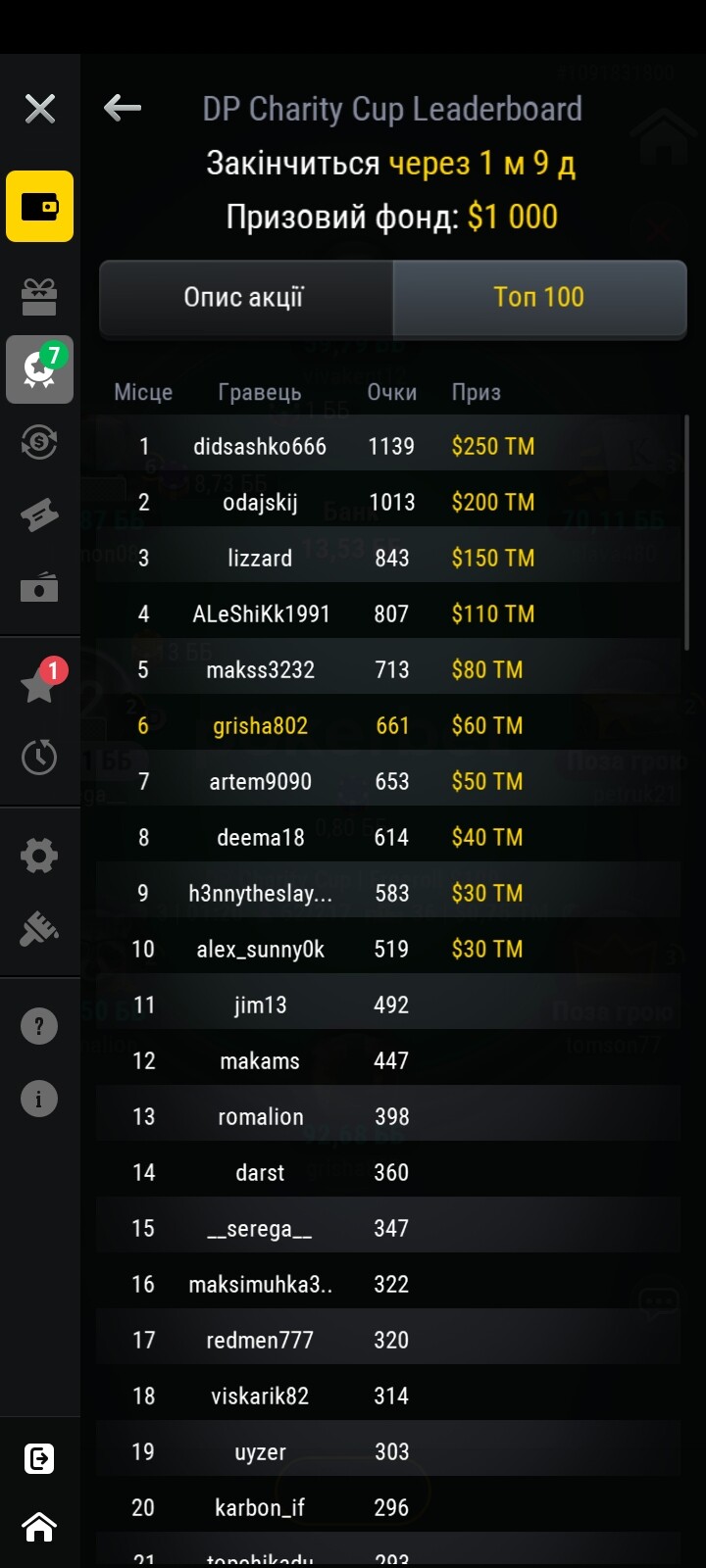706x1568 pixels.
Task: Open the clock history icon
Action: pos(39,757)
